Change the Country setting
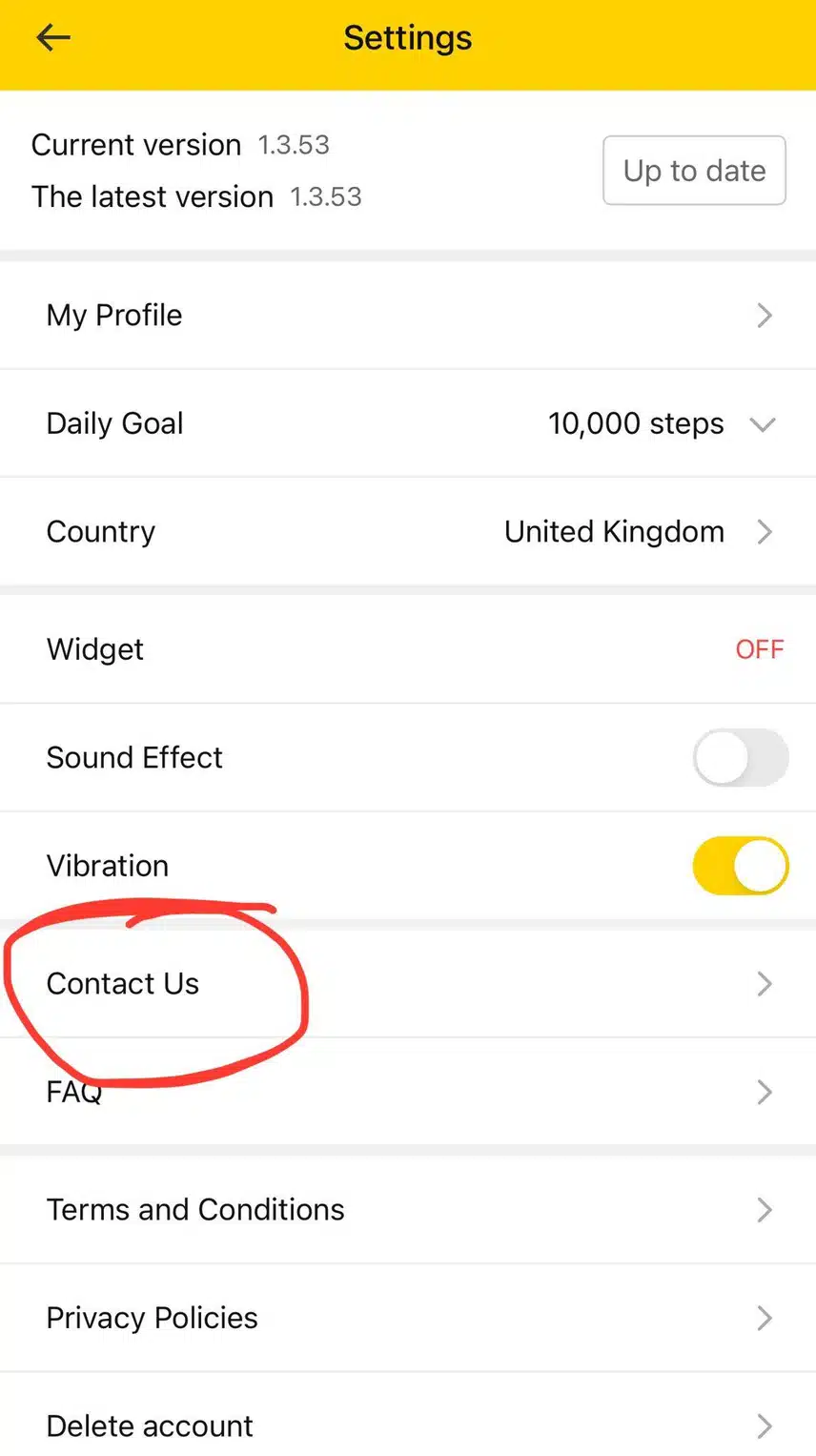 coord(408,532)
